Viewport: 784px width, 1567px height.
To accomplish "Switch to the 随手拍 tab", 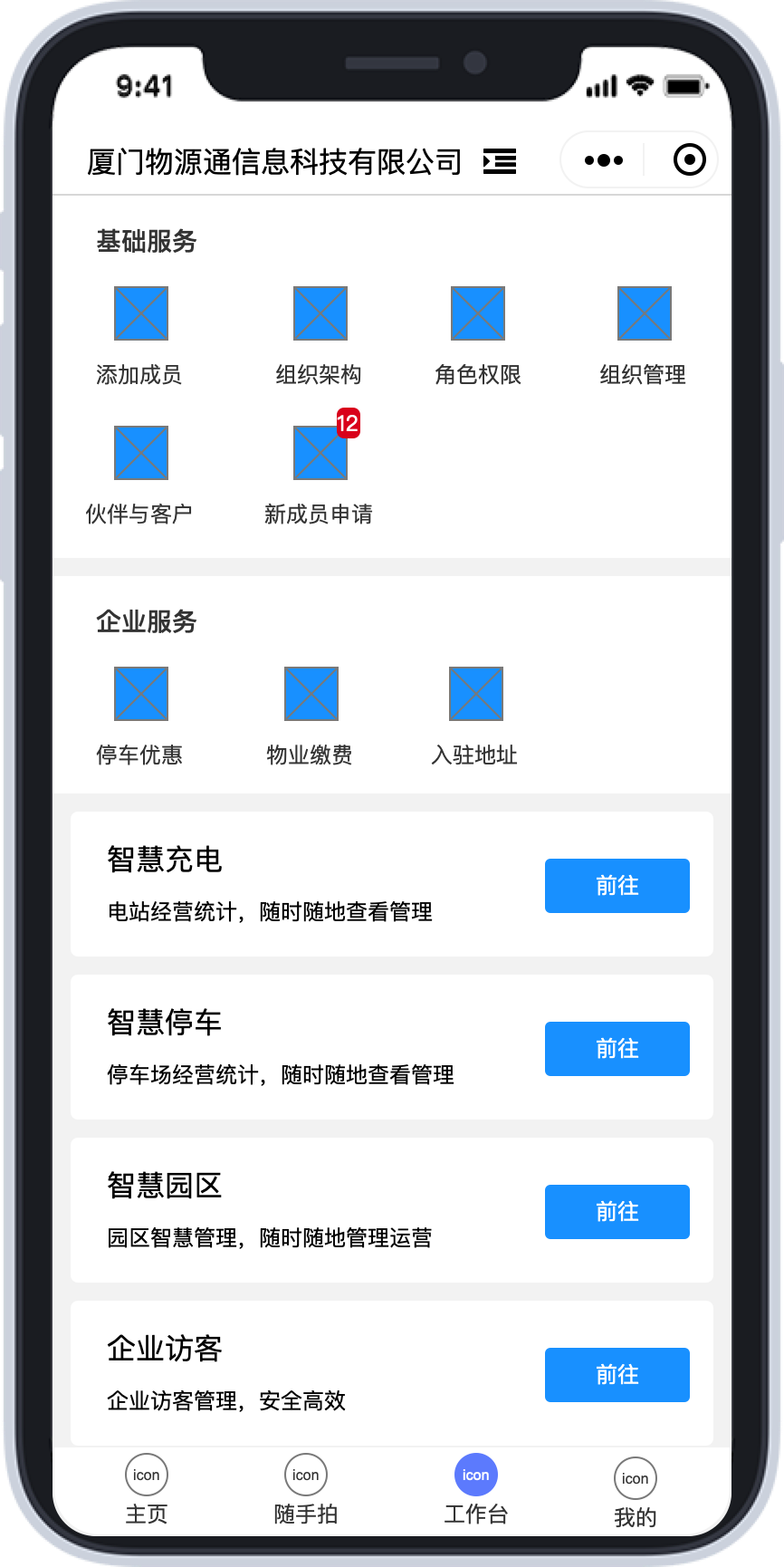I will (x=306, y=1491).
